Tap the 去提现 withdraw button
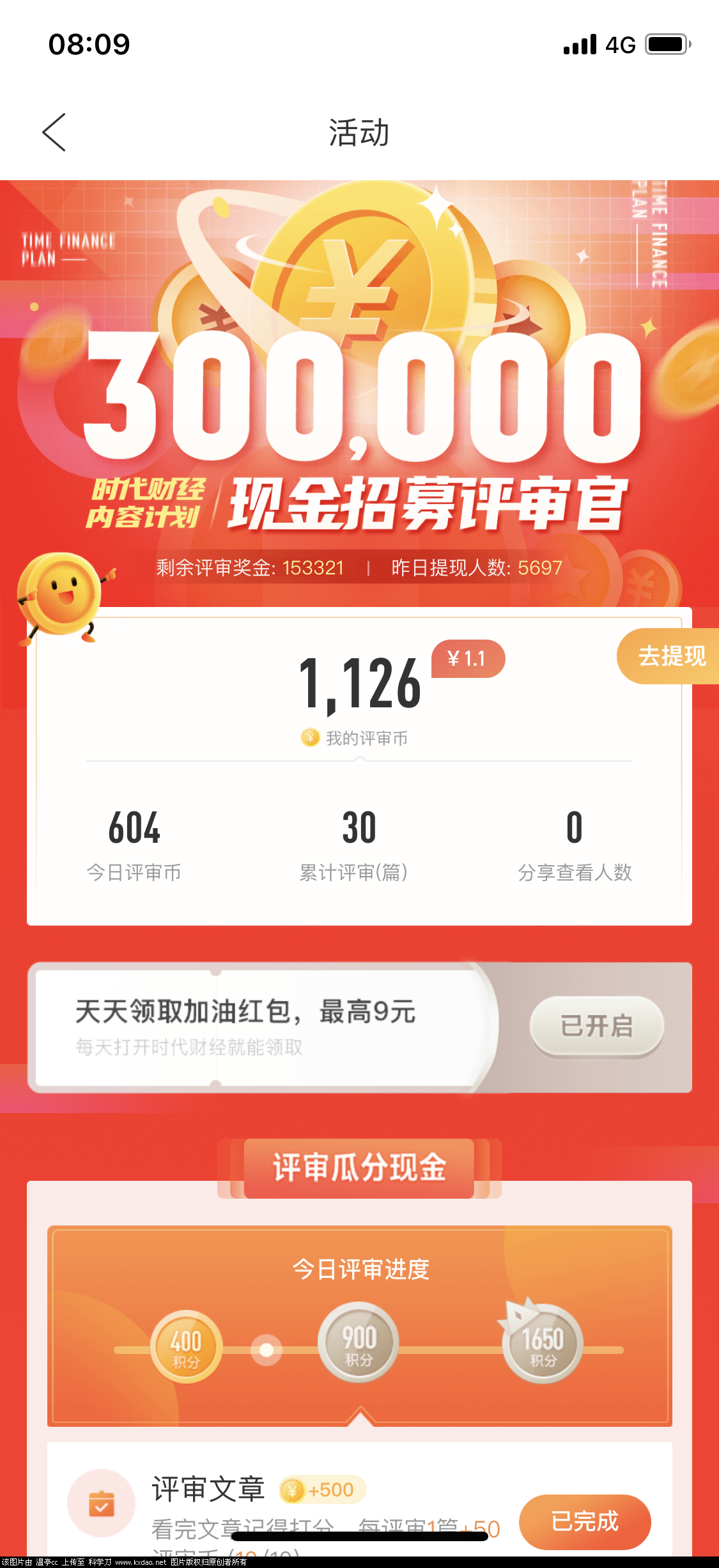This screenshot has width=719, height=1568. point(670,656)
